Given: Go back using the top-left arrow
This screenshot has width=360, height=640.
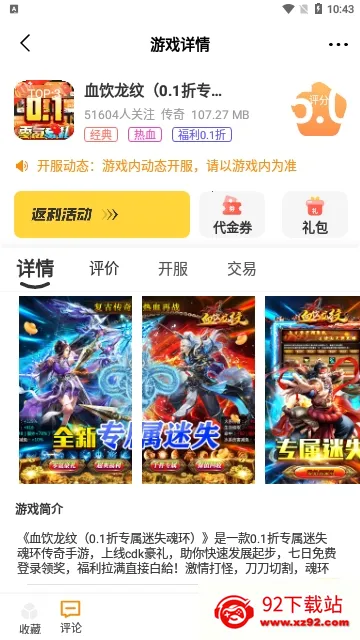Looking at the screenshot, I should tap(25, 43).
